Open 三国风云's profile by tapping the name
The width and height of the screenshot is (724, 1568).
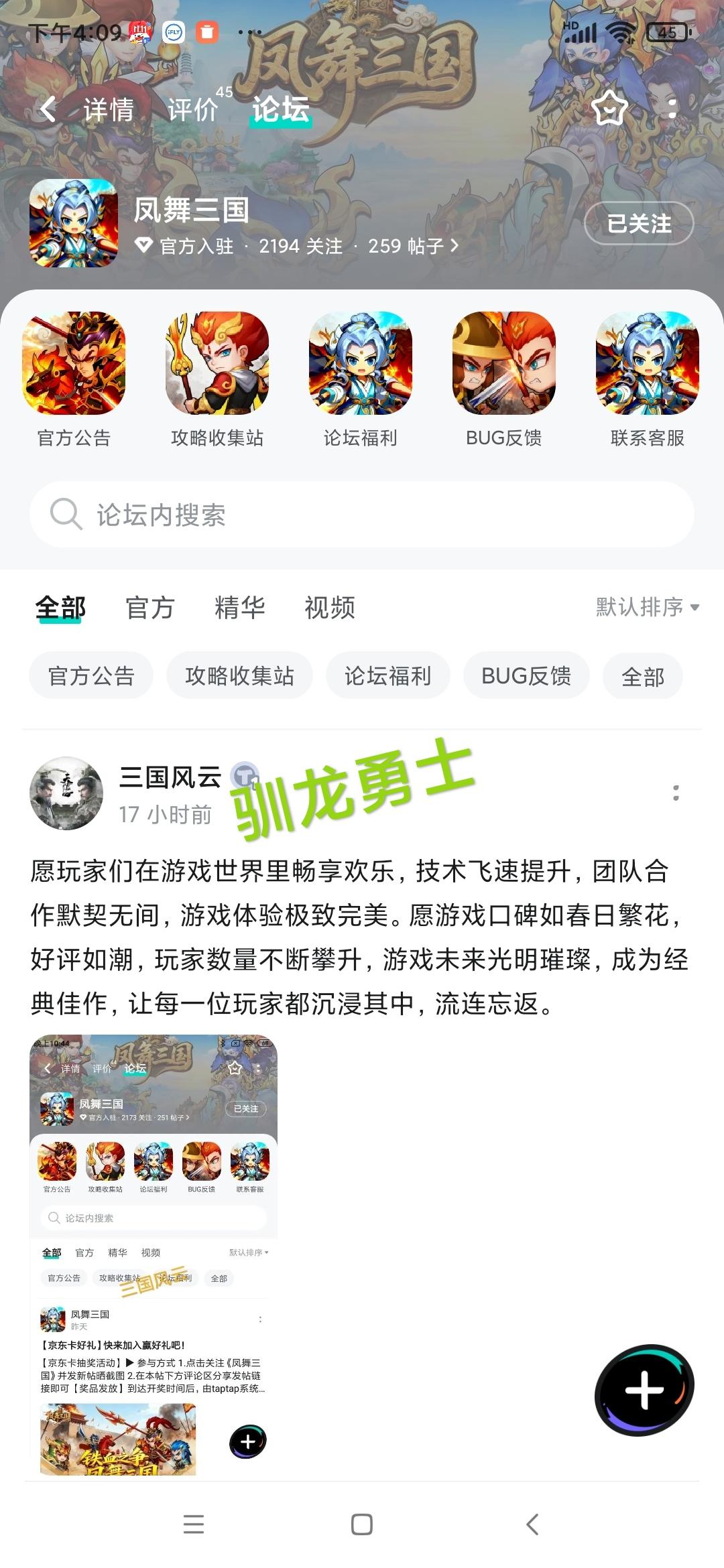point(170,777)
